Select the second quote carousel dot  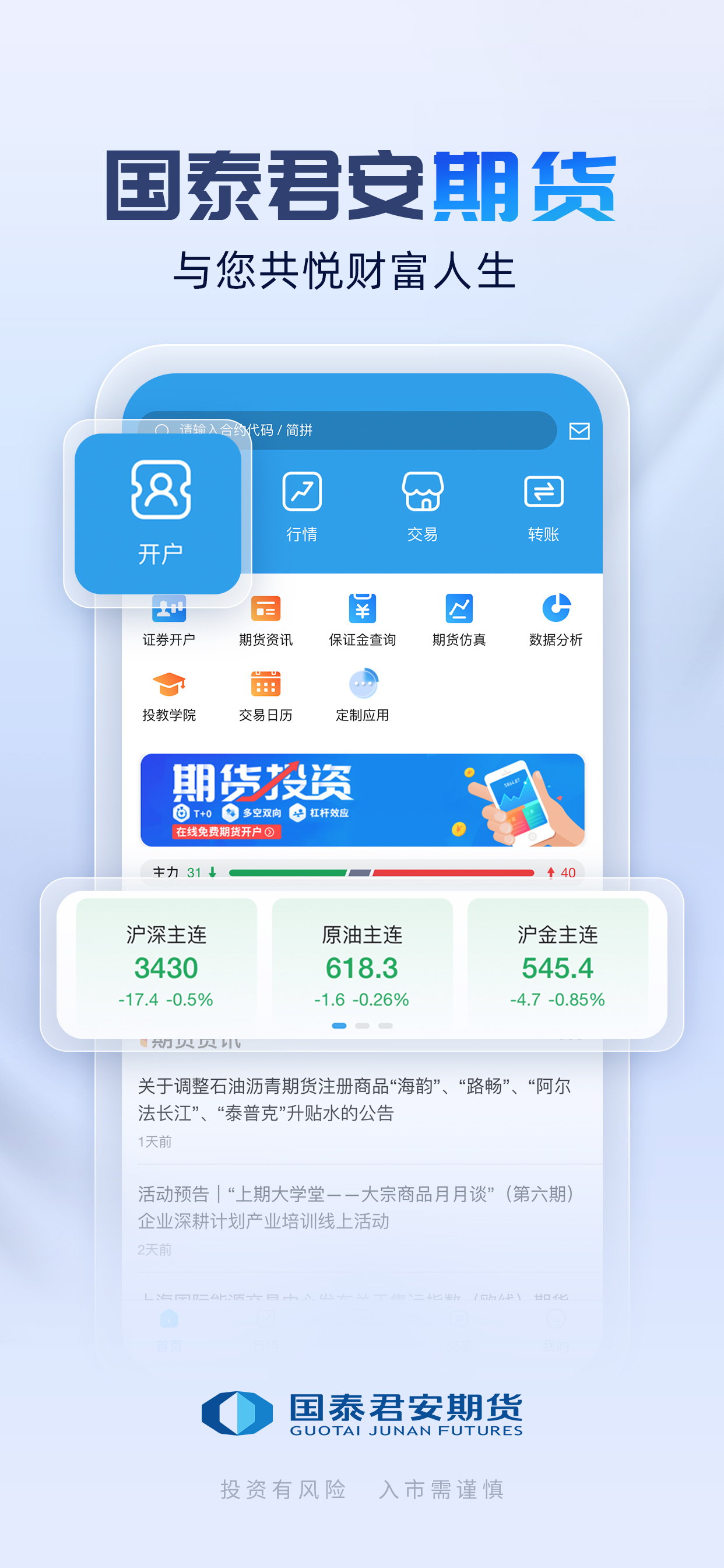363,1025
